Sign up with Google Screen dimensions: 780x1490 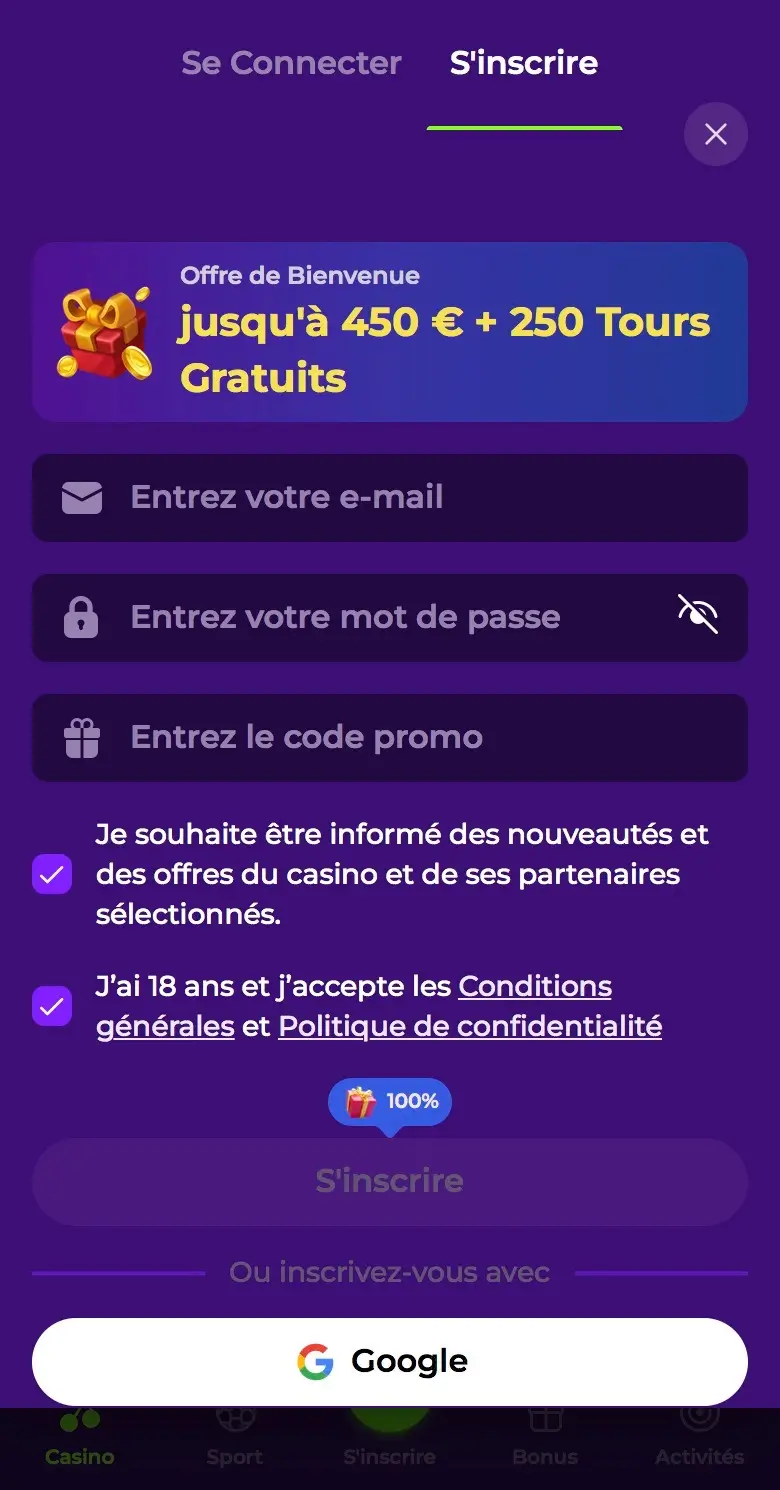pyautogui.click(x=390, y=1362)
